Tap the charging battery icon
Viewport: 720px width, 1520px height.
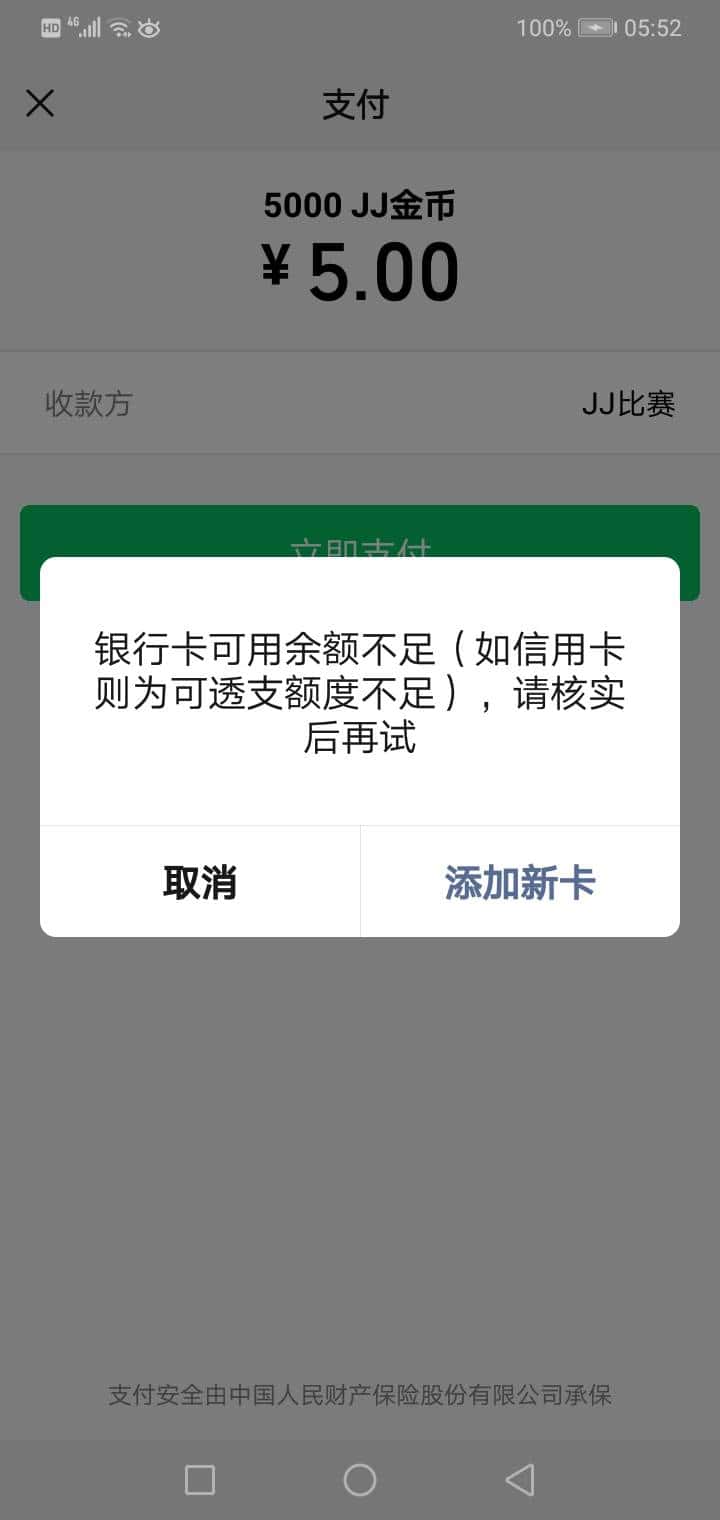pos(594,27)
